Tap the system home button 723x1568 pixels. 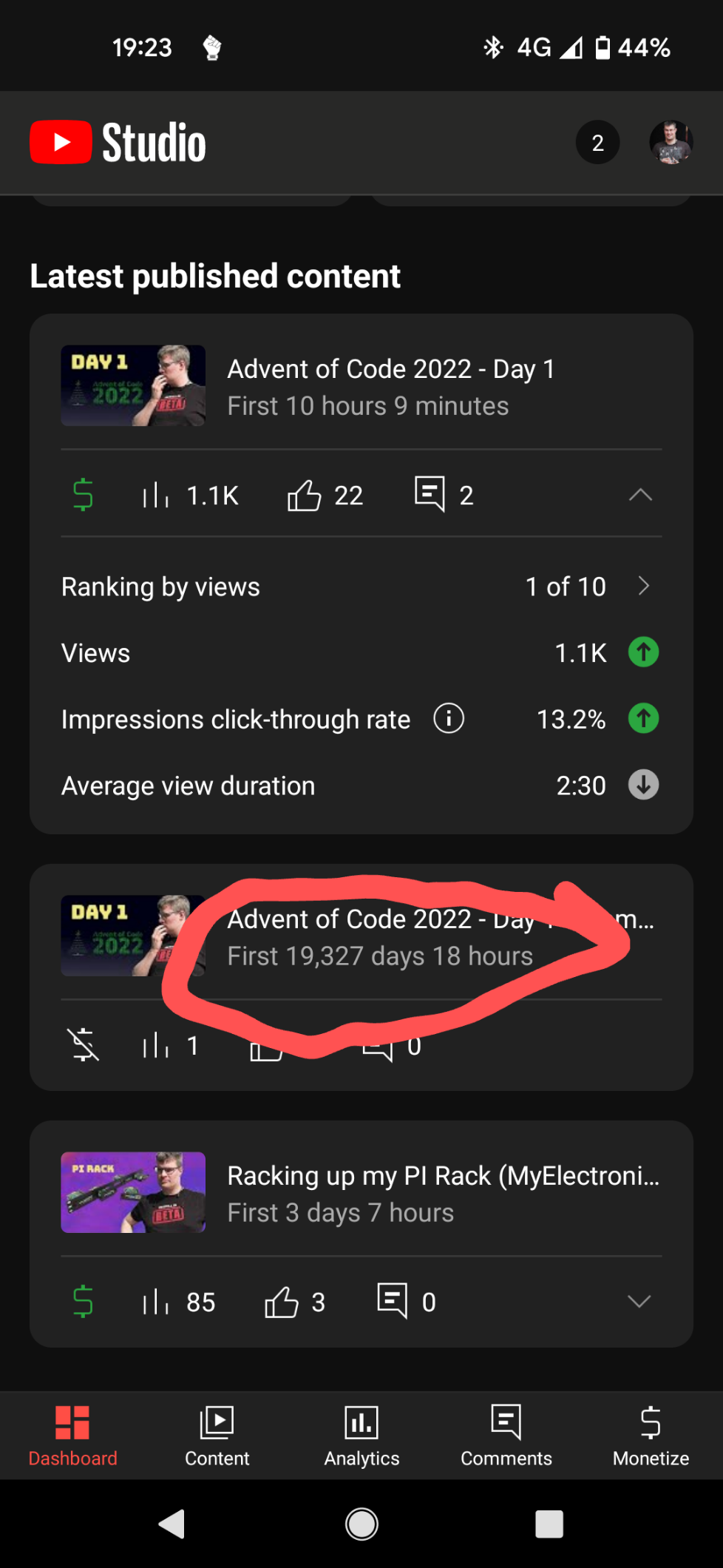(x=361, y=1524)
